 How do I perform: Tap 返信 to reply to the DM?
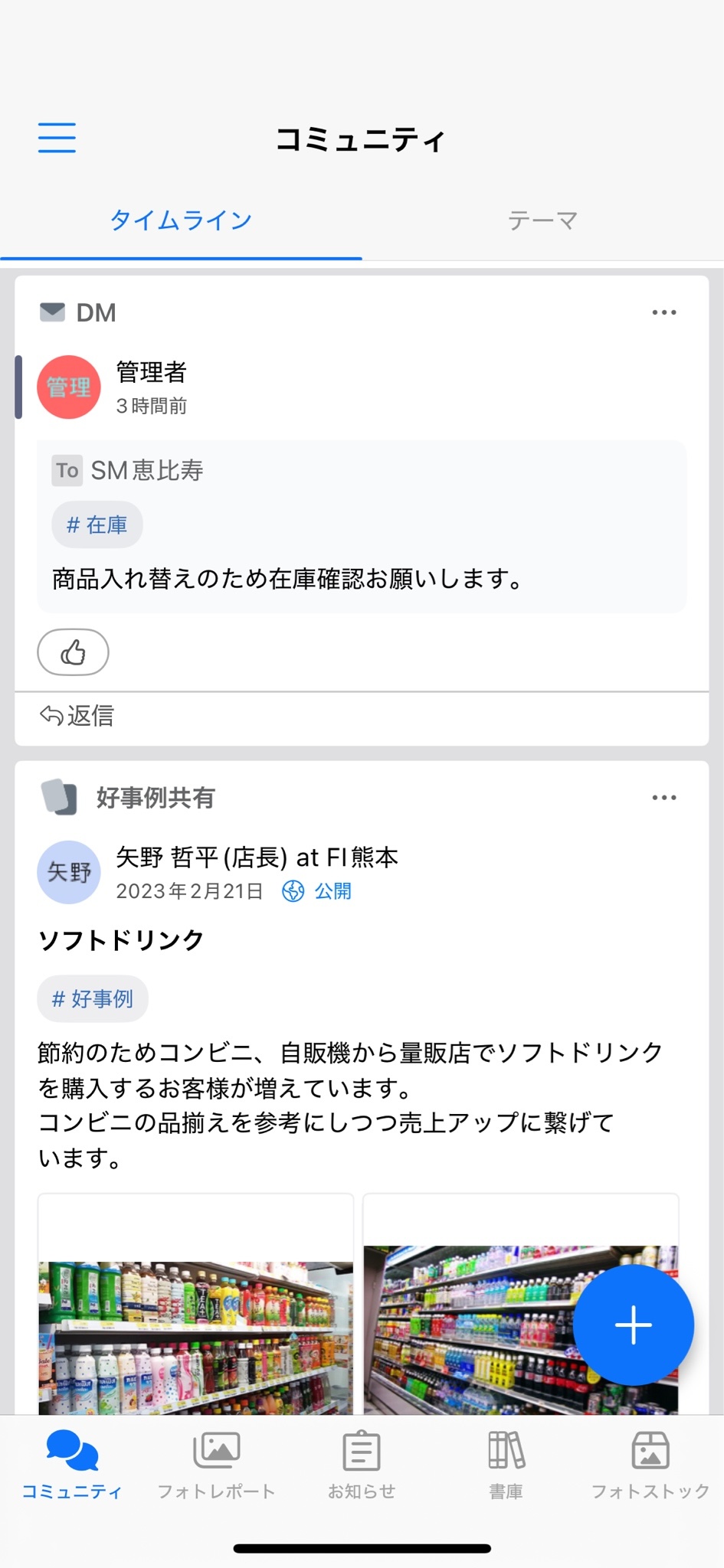coord(77,716)
